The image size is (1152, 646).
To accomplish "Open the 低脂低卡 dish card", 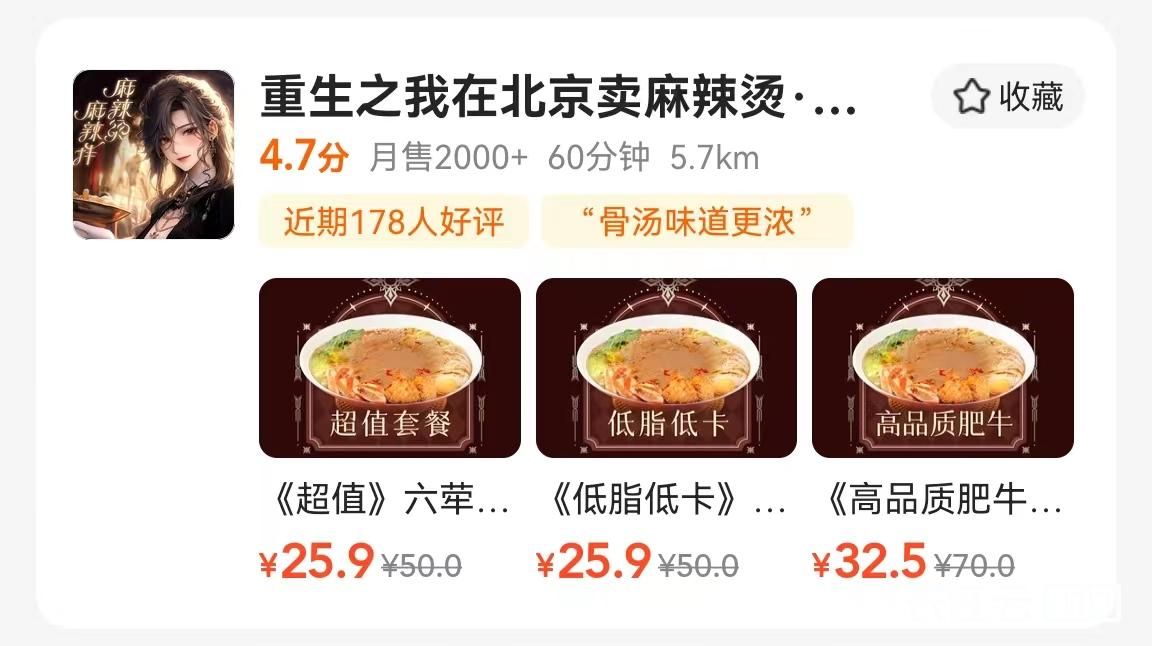I will 666,368.
